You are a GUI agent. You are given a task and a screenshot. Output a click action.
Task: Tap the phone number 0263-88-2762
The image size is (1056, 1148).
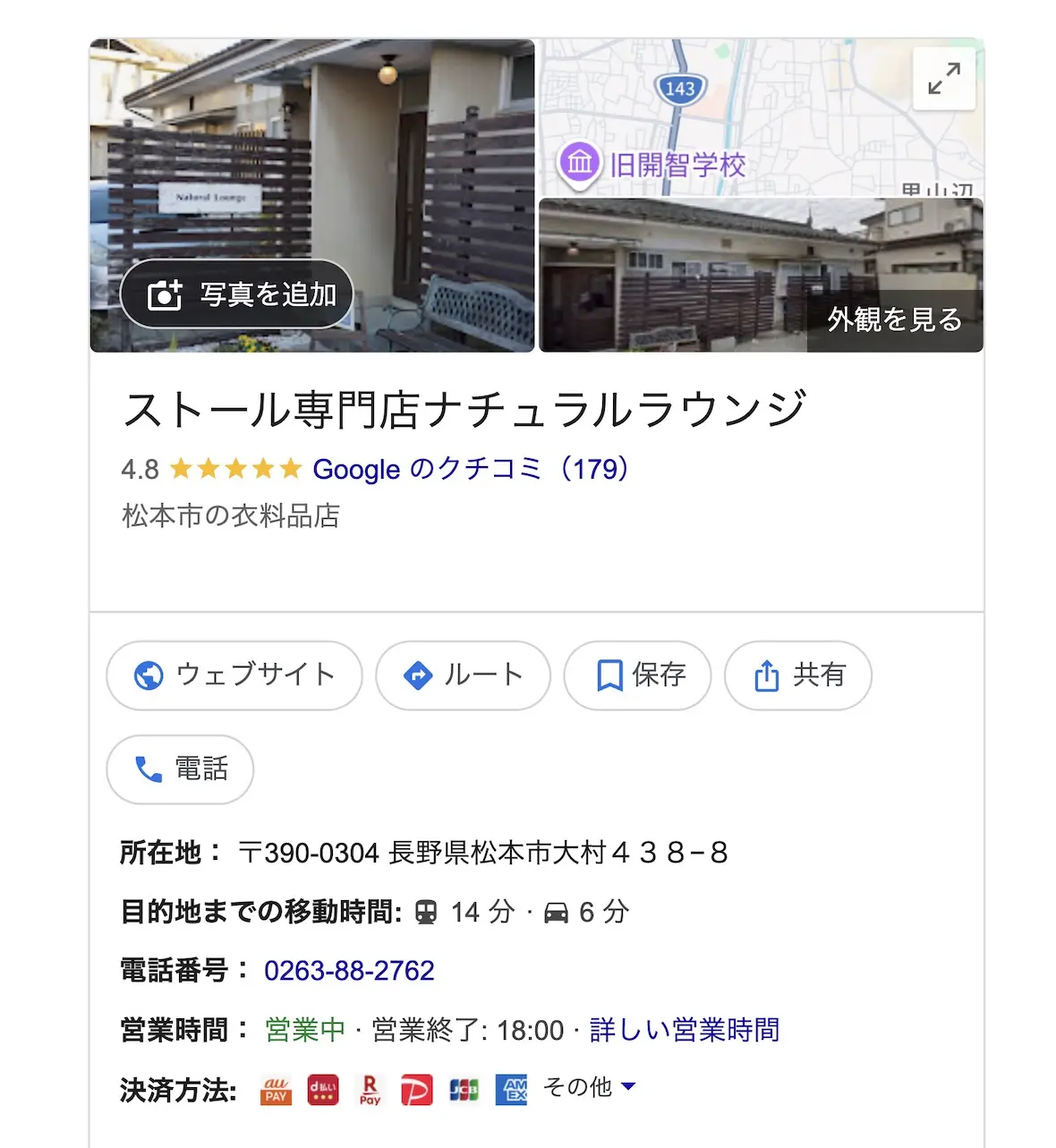coord(349,971)
